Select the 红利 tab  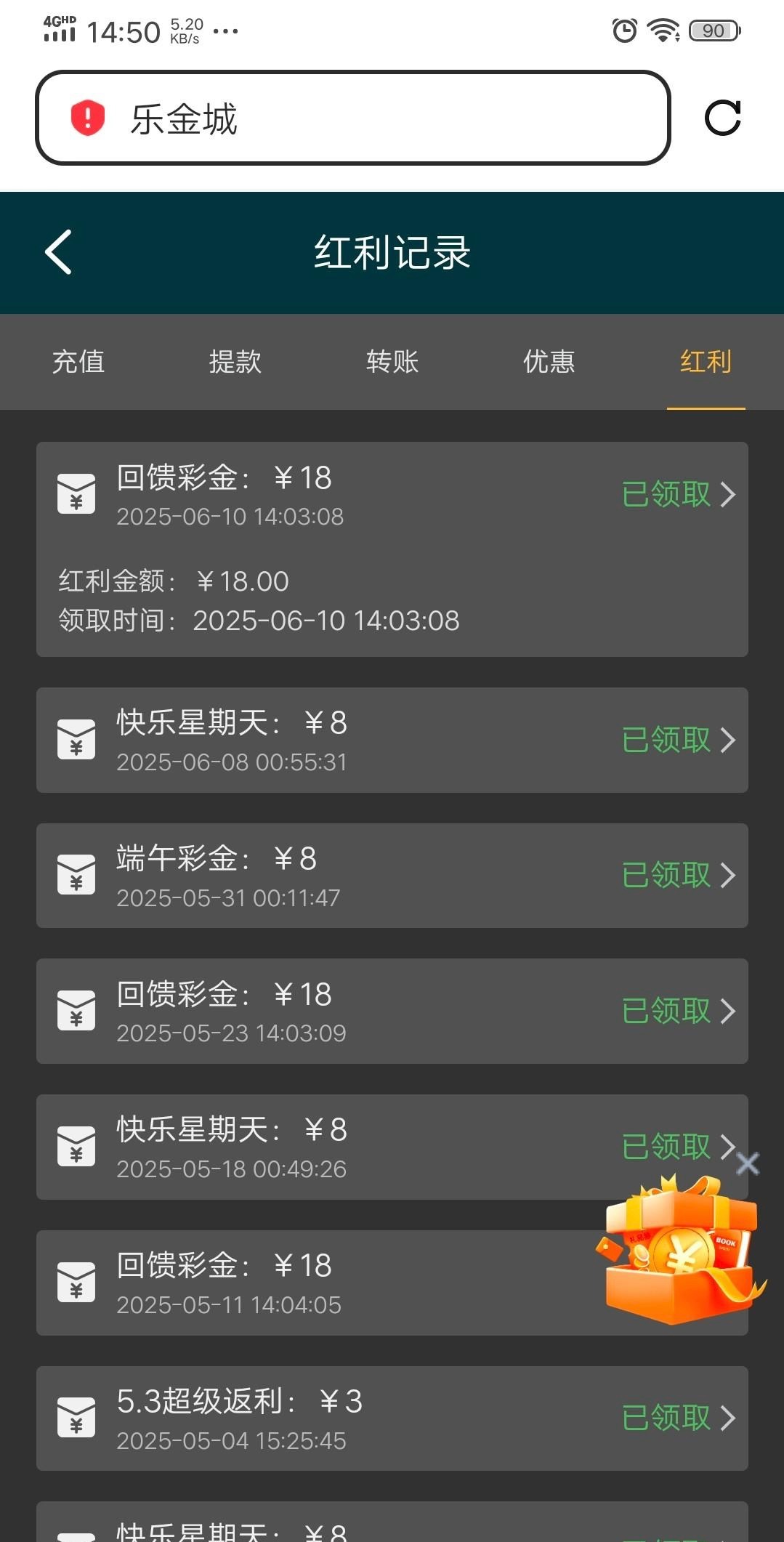tap(706, 362)
